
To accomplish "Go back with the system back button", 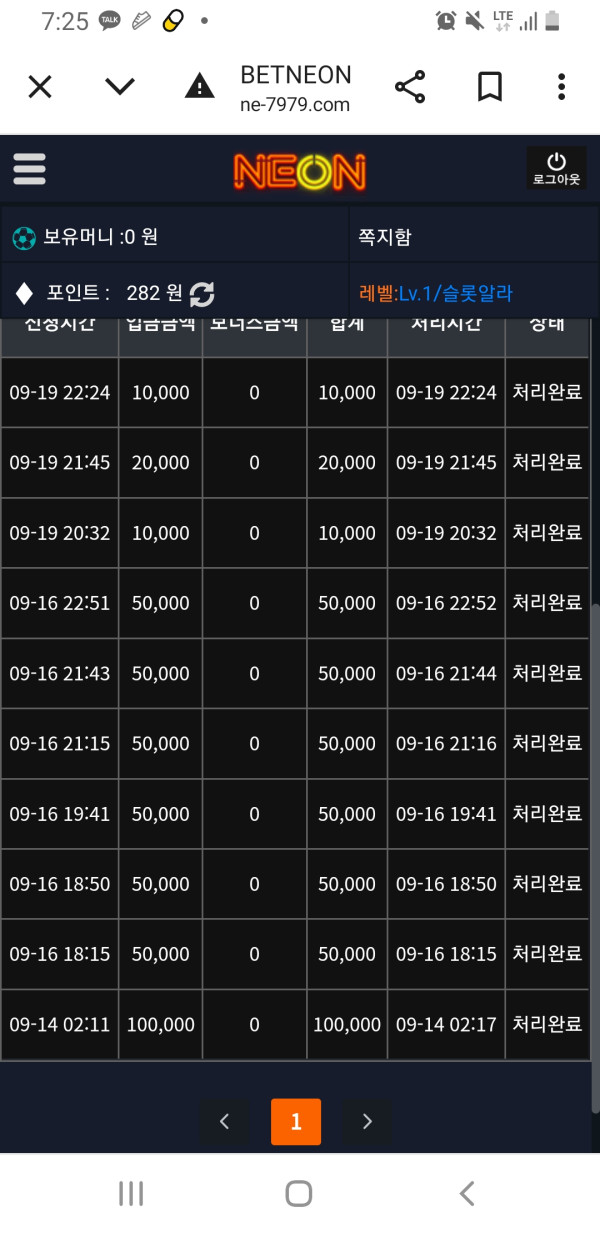I will pos(466,1193).
